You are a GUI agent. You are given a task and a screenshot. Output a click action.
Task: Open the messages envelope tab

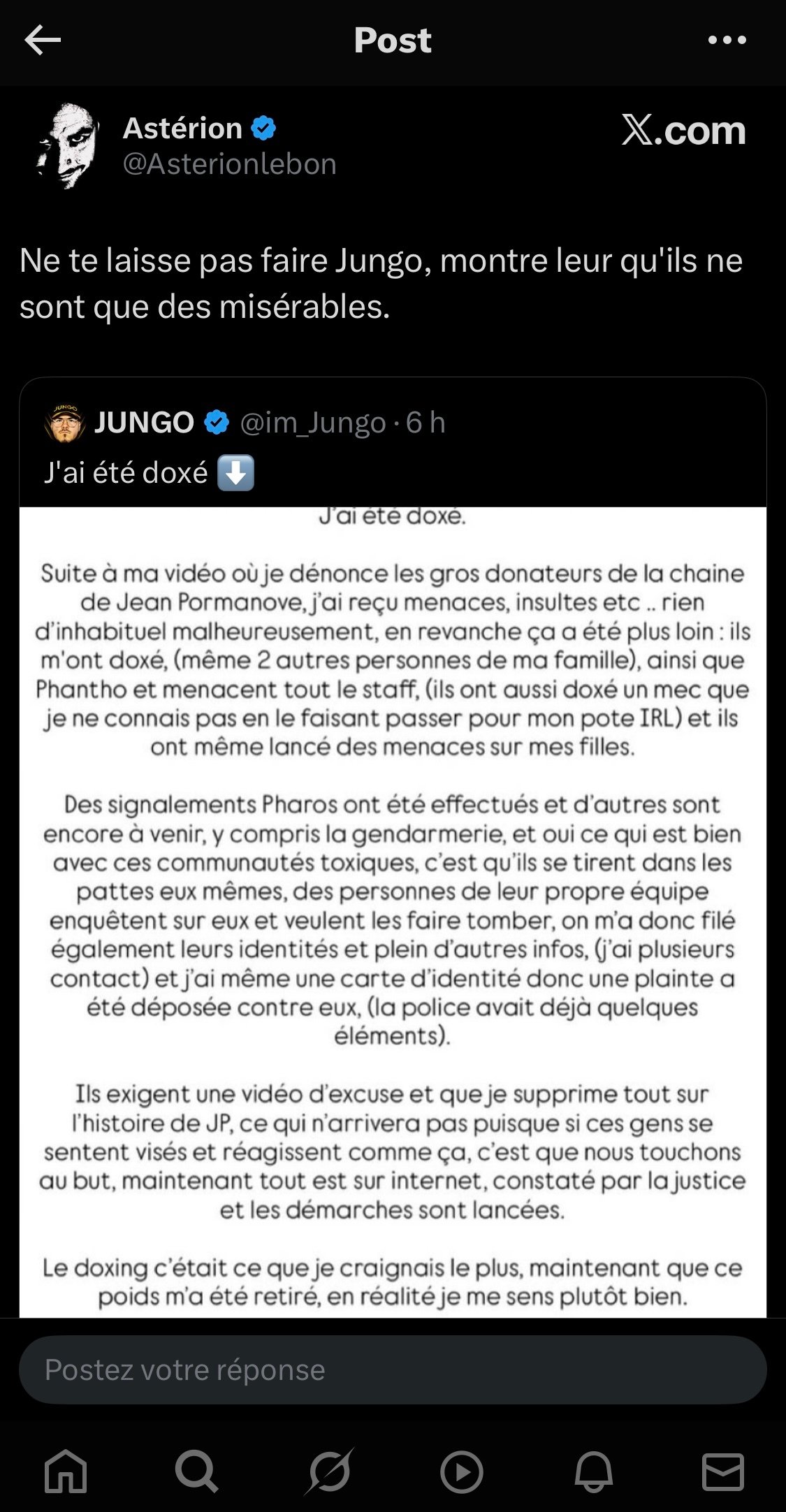click(x=722, y=1472)
